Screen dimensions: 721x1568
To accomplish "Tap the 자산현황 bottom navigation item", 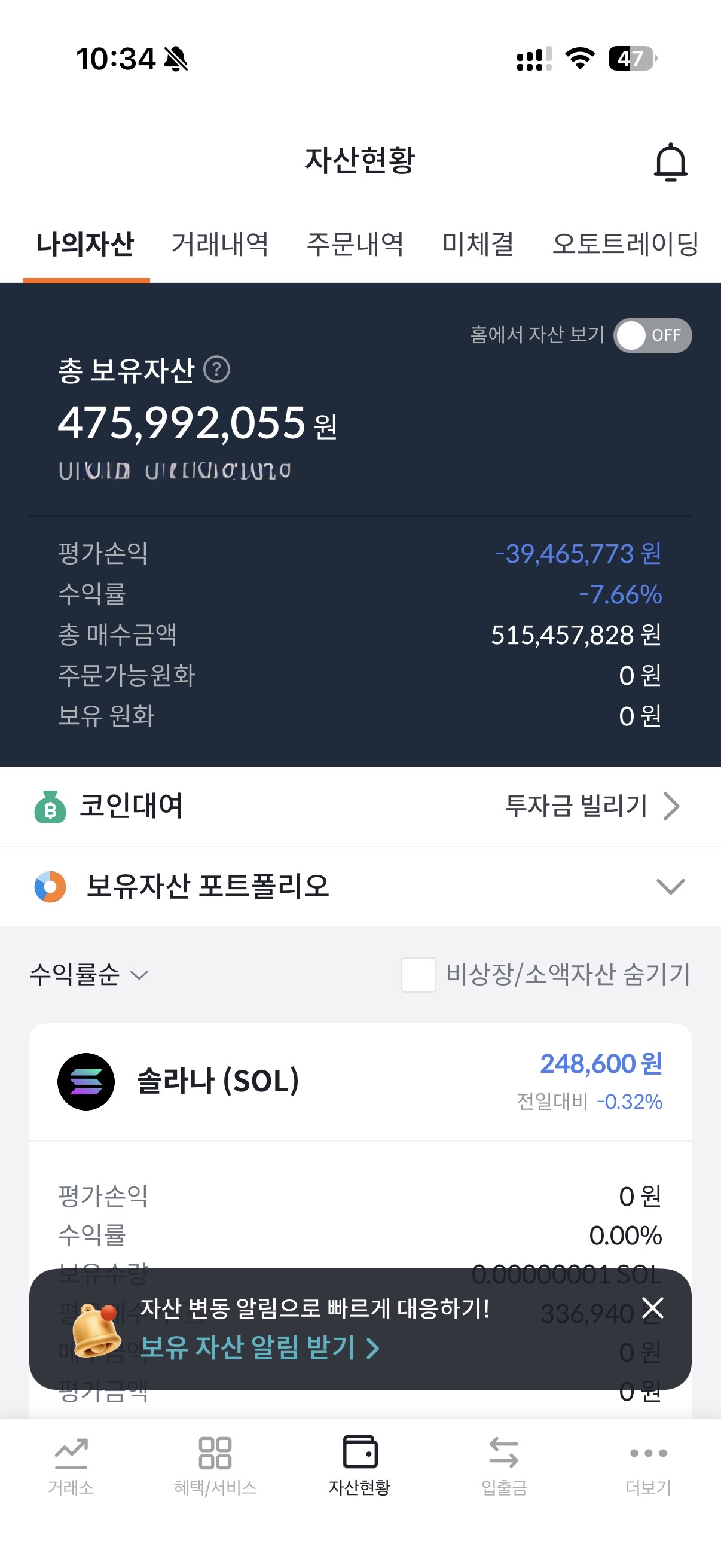I will [x=359, y=1465].
